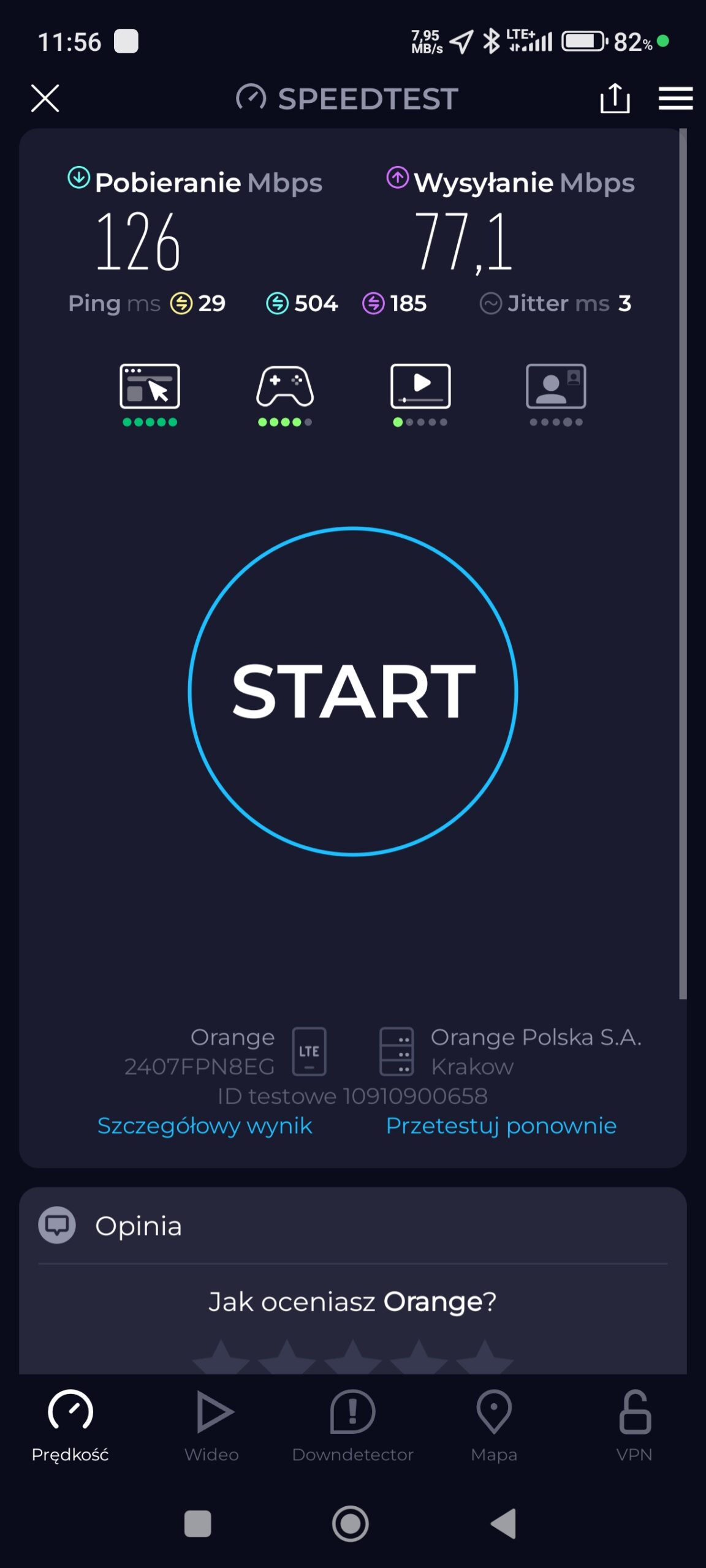The height and width of the screenshot is (1568, 706).
Task: Close the speed test result
Action: tap(45, 98)
